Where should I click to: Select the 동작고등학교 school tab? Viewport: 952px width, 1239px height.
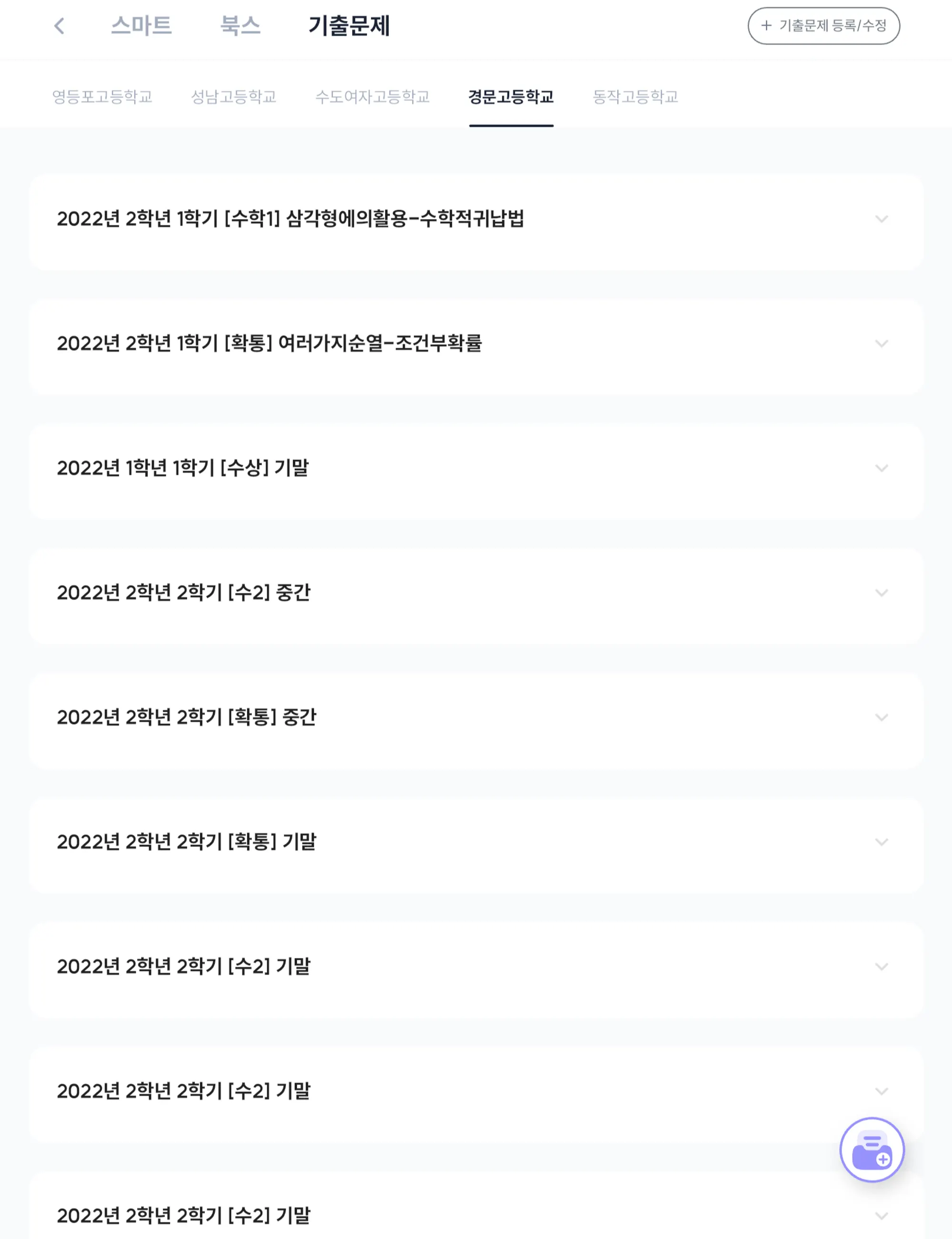(x=635, y=97)
